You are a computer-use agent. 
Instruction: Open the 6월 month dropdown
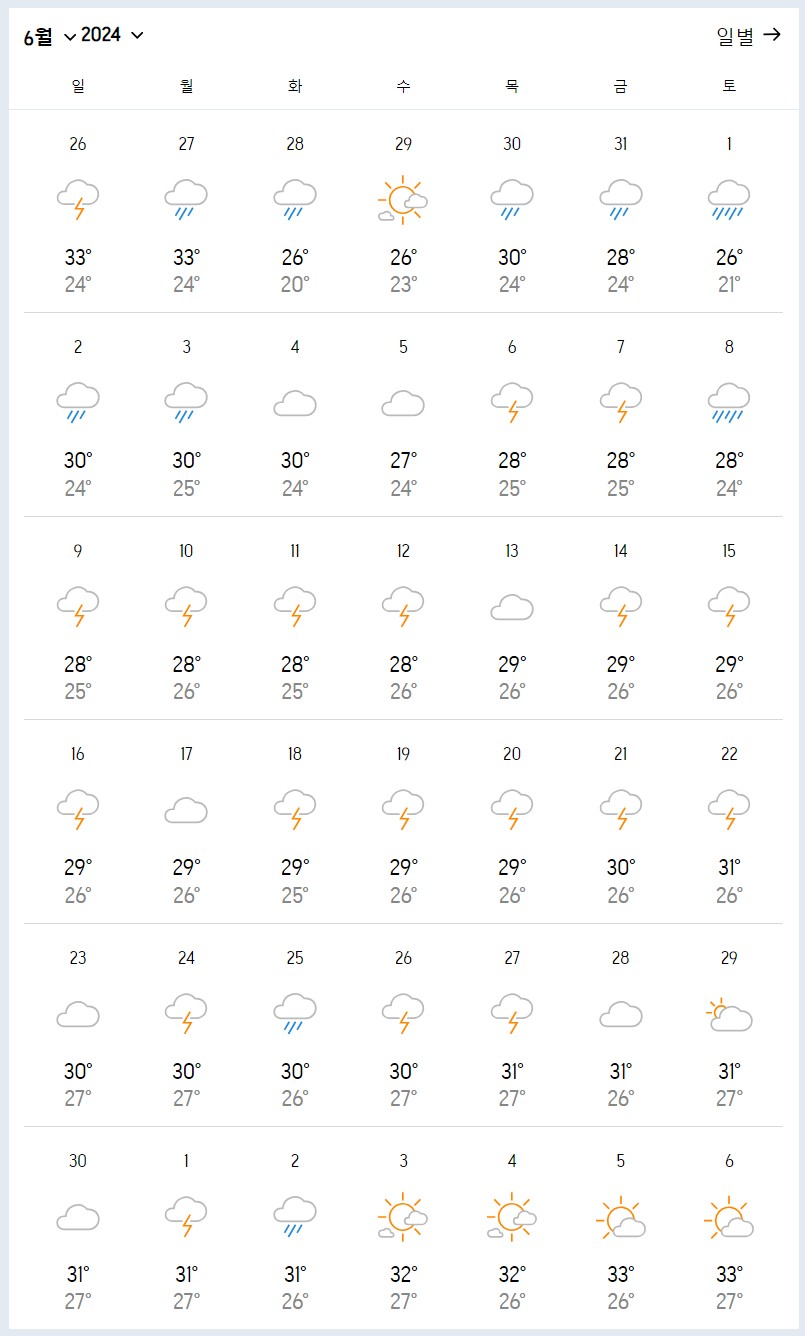(x=49, y=37)
